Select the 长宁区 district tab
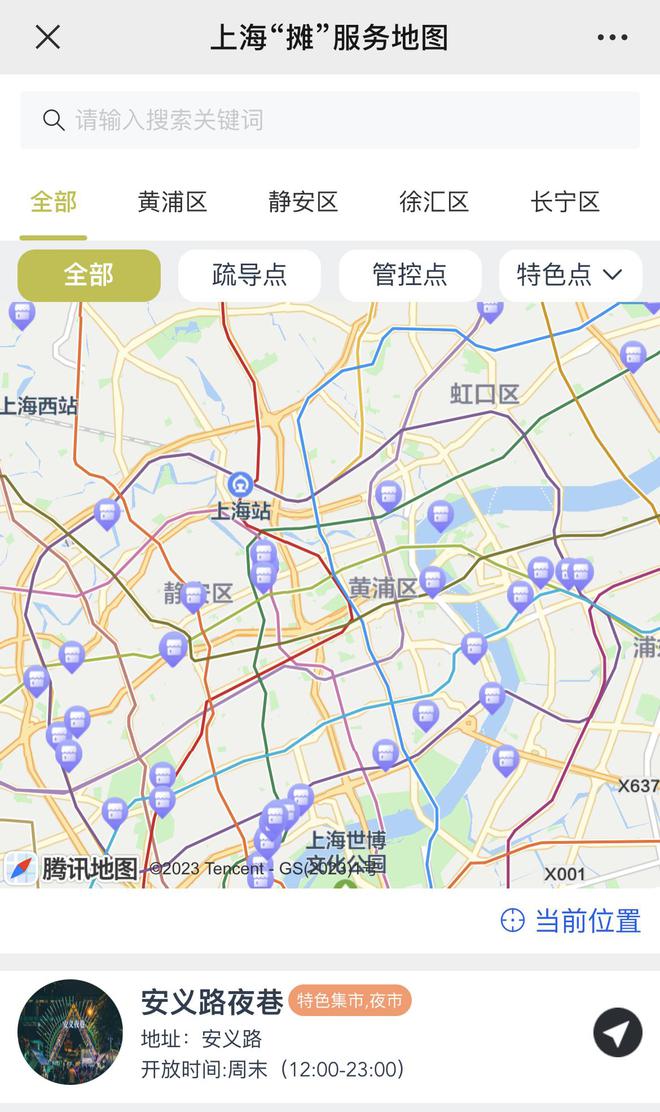Screen dimensions: 660x1112 click(x=565, y=202)
